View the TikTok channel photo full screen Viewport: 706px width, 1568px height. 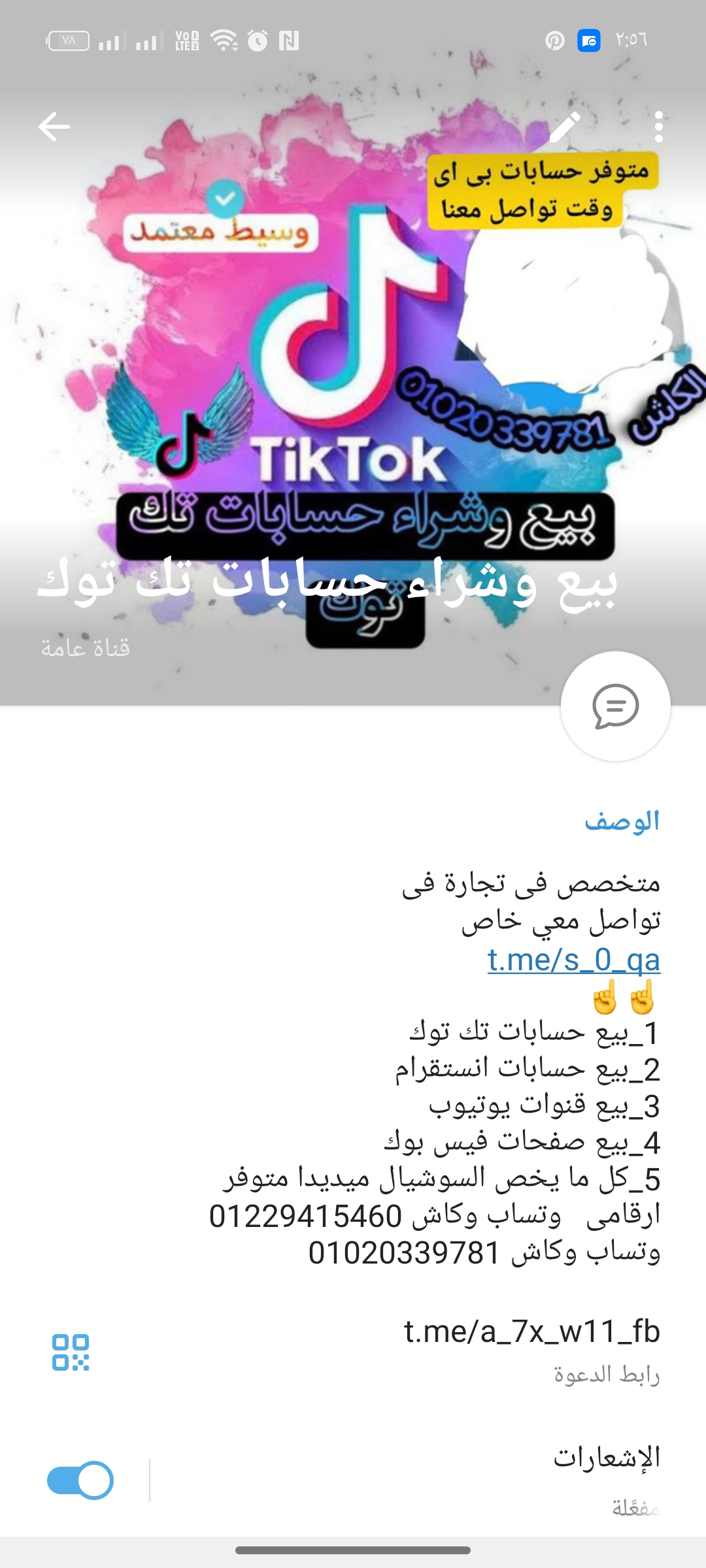[x=353, y=359]
